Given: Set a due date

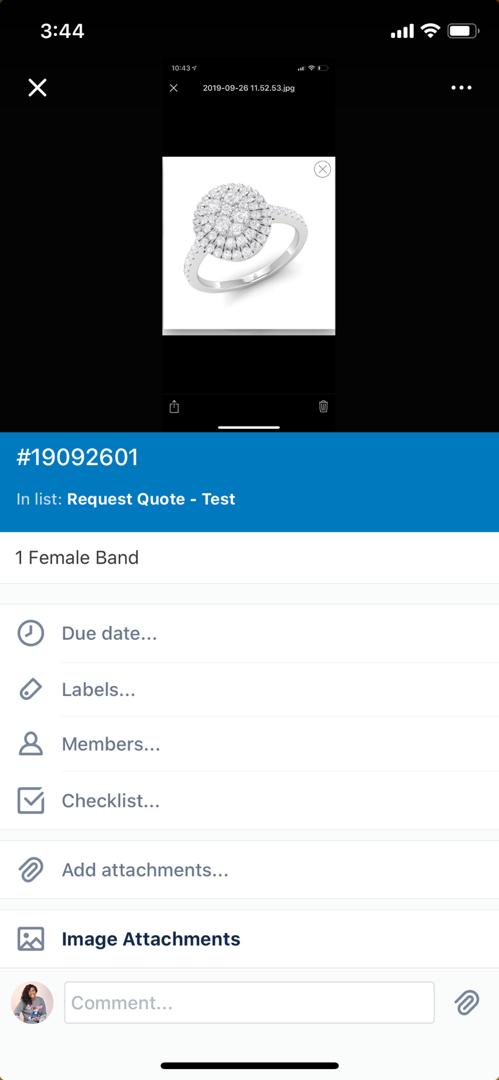Looking at the screenshot, I should pyautogui.click(x=250, y=633).
